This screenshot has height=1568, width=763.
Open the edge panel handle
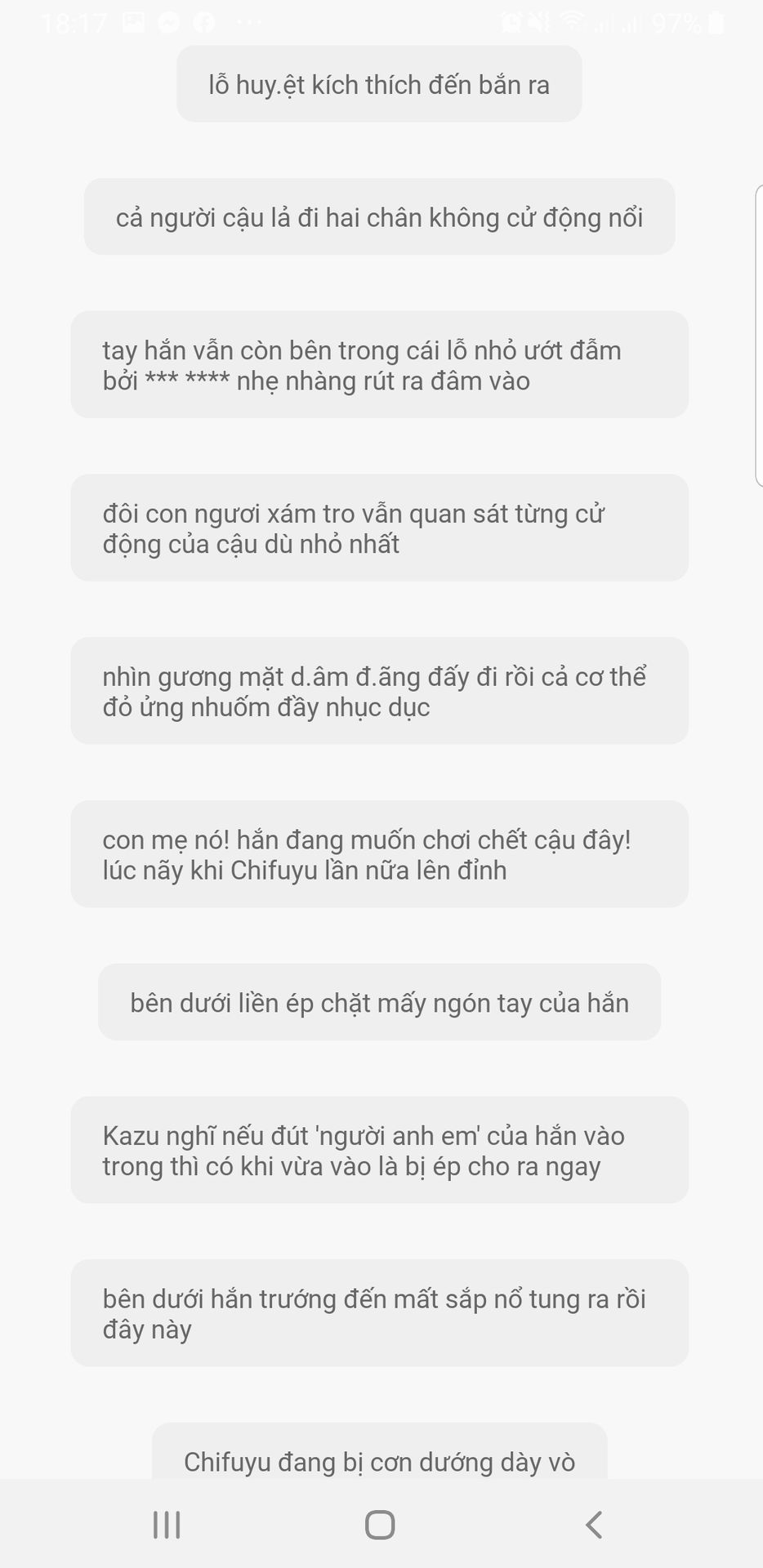pos(759,336)
